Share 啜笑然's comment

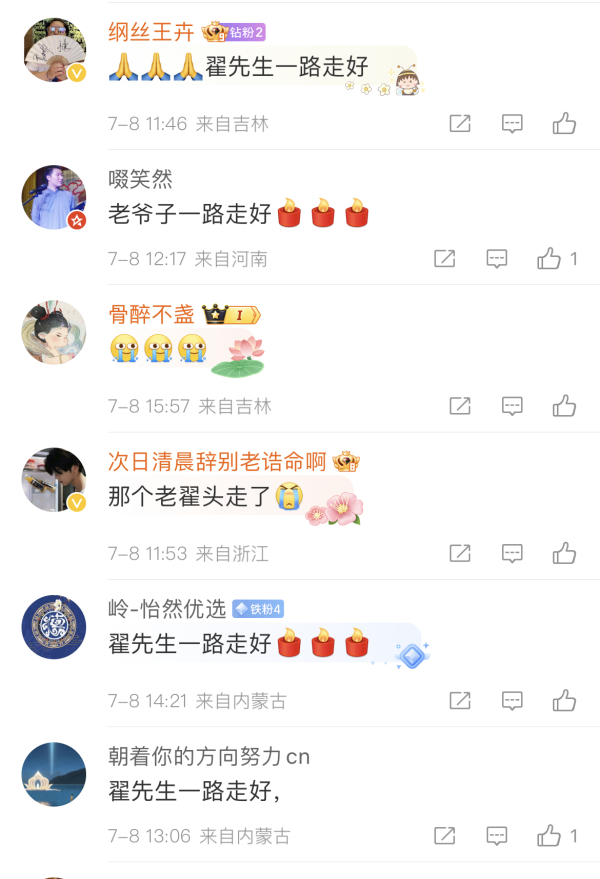click(445, 259)
